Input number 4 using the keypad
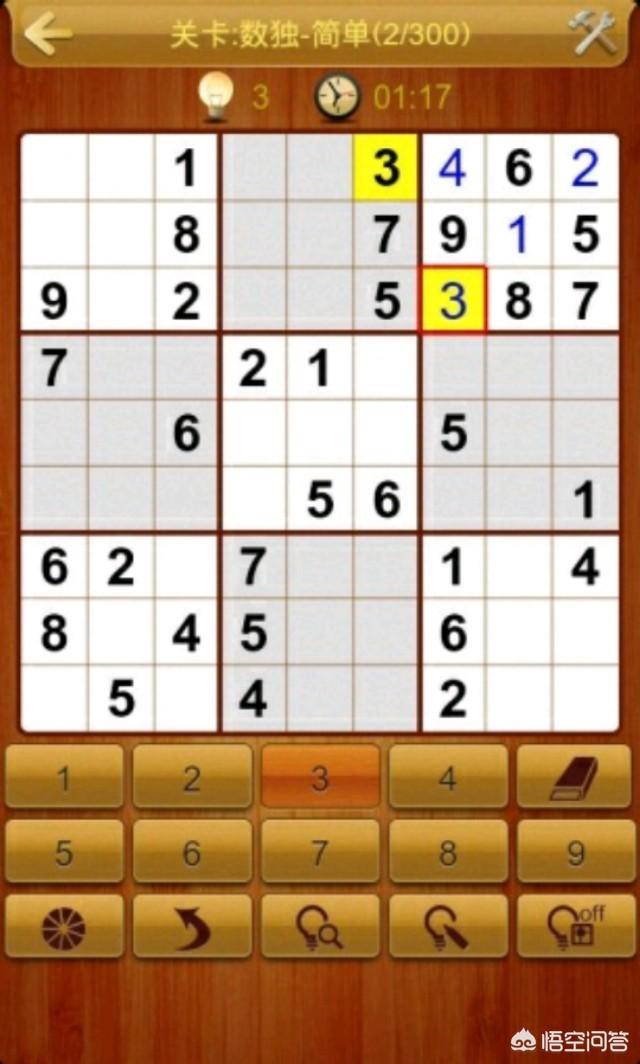Image resolution: width=640 pixels, height=1064 pixels. coord(448,777)
